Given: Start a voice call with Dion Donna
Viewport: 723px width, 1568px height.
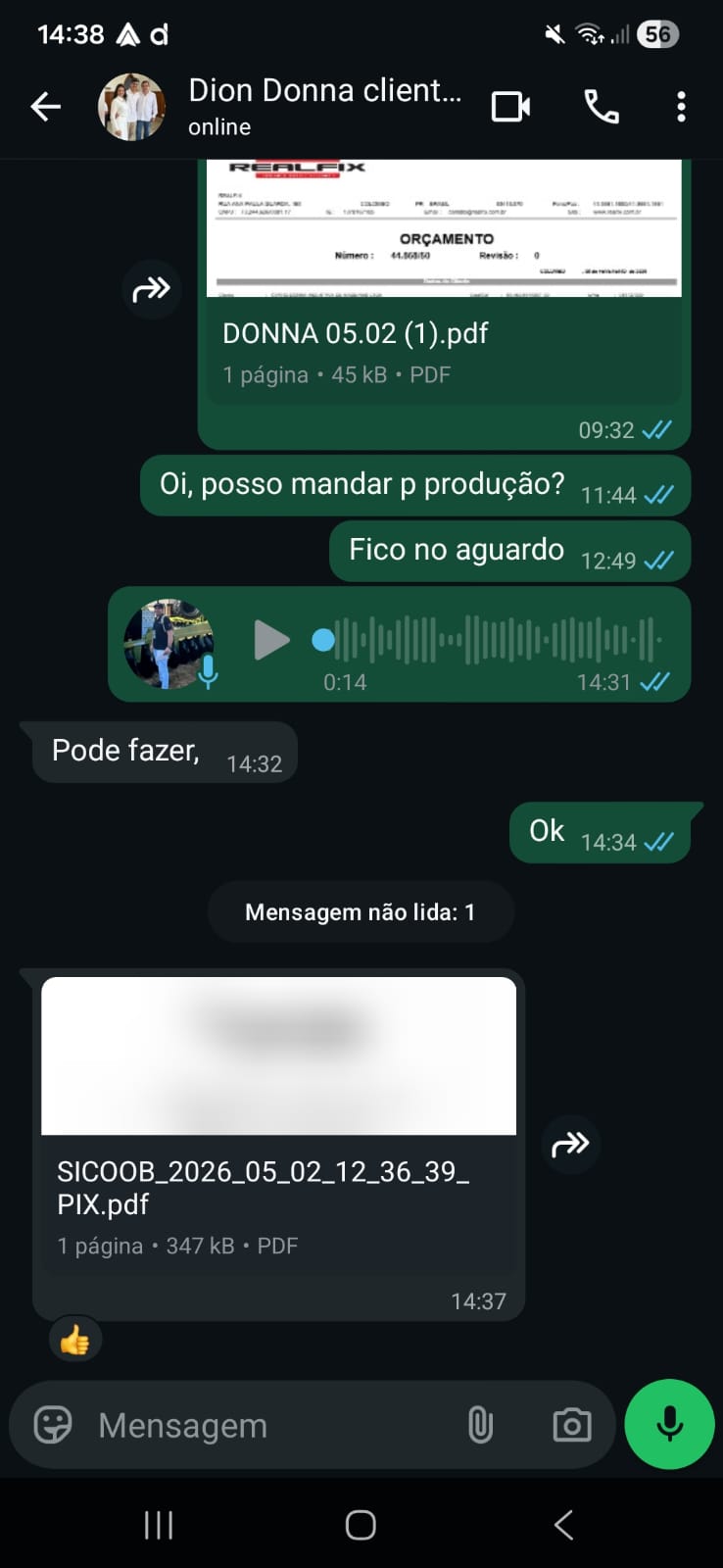Looking at the screenshot, I should click(601, 106).
